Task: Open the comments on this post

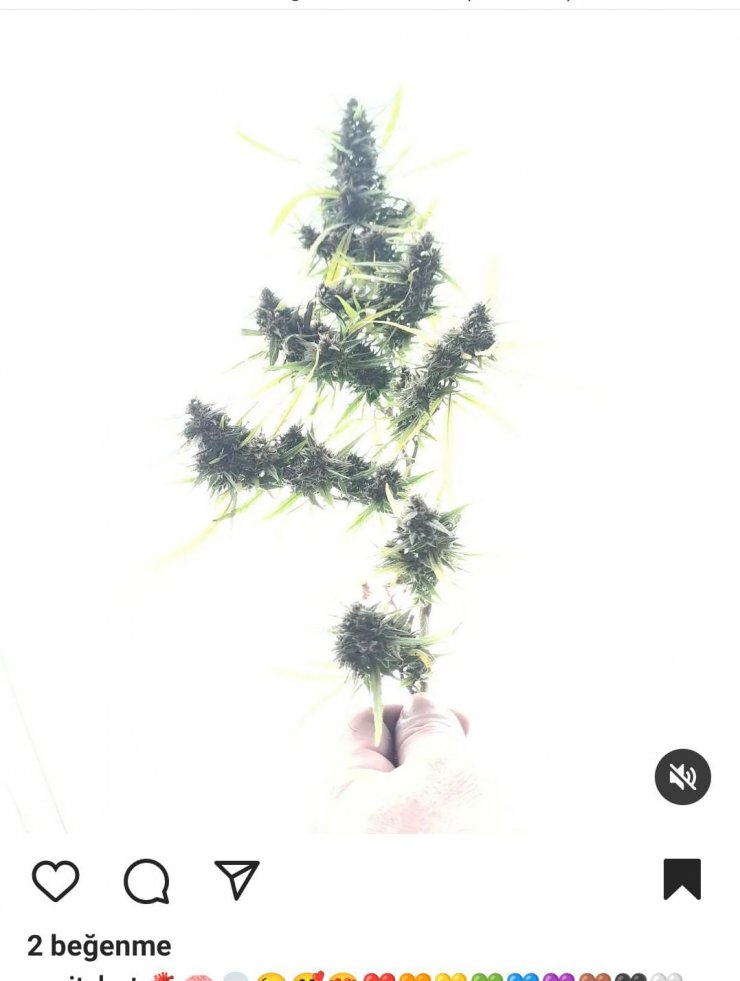Action: tap(146, 881)
